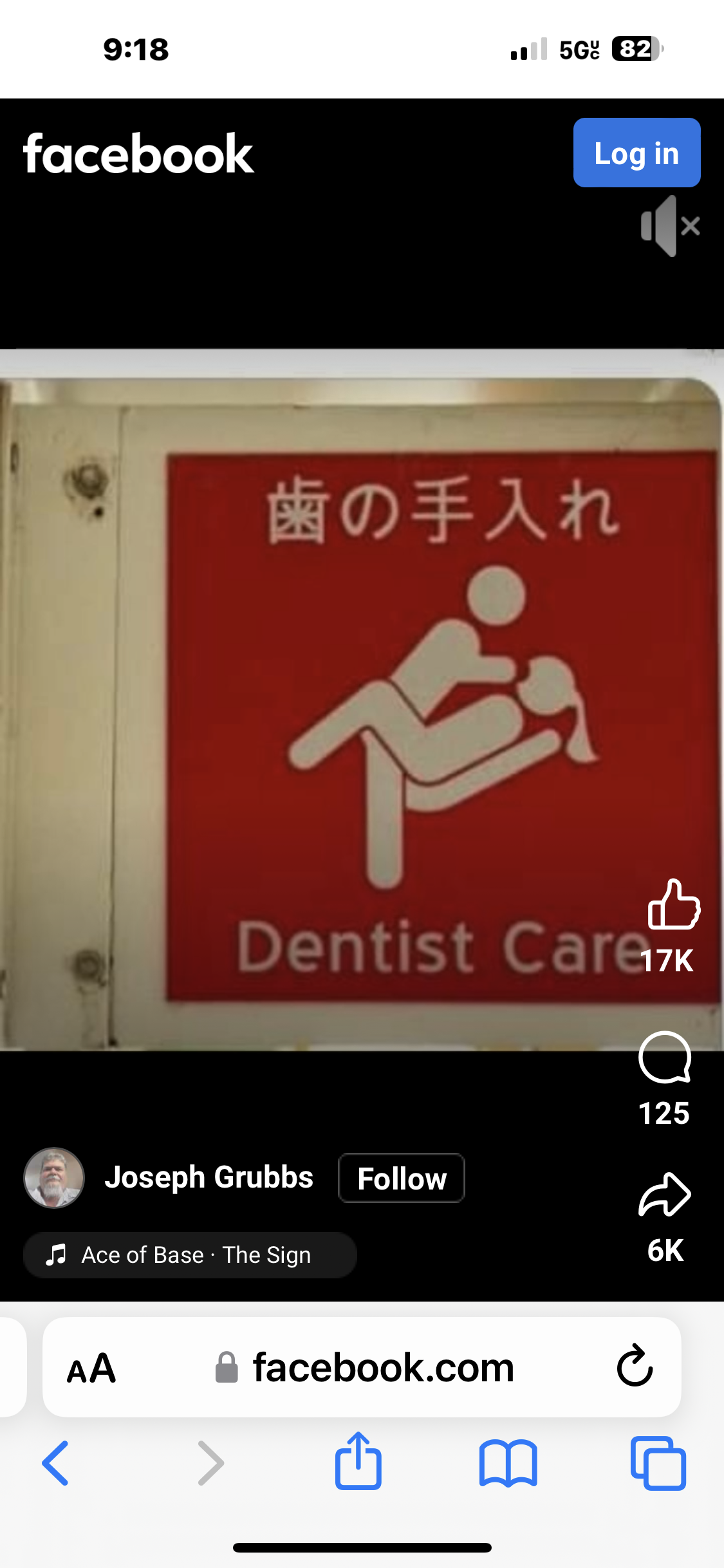Screen dimensions: 724x1568
Task: Open Joseph Grubbs' profile picture
Action: (54, 1178)
